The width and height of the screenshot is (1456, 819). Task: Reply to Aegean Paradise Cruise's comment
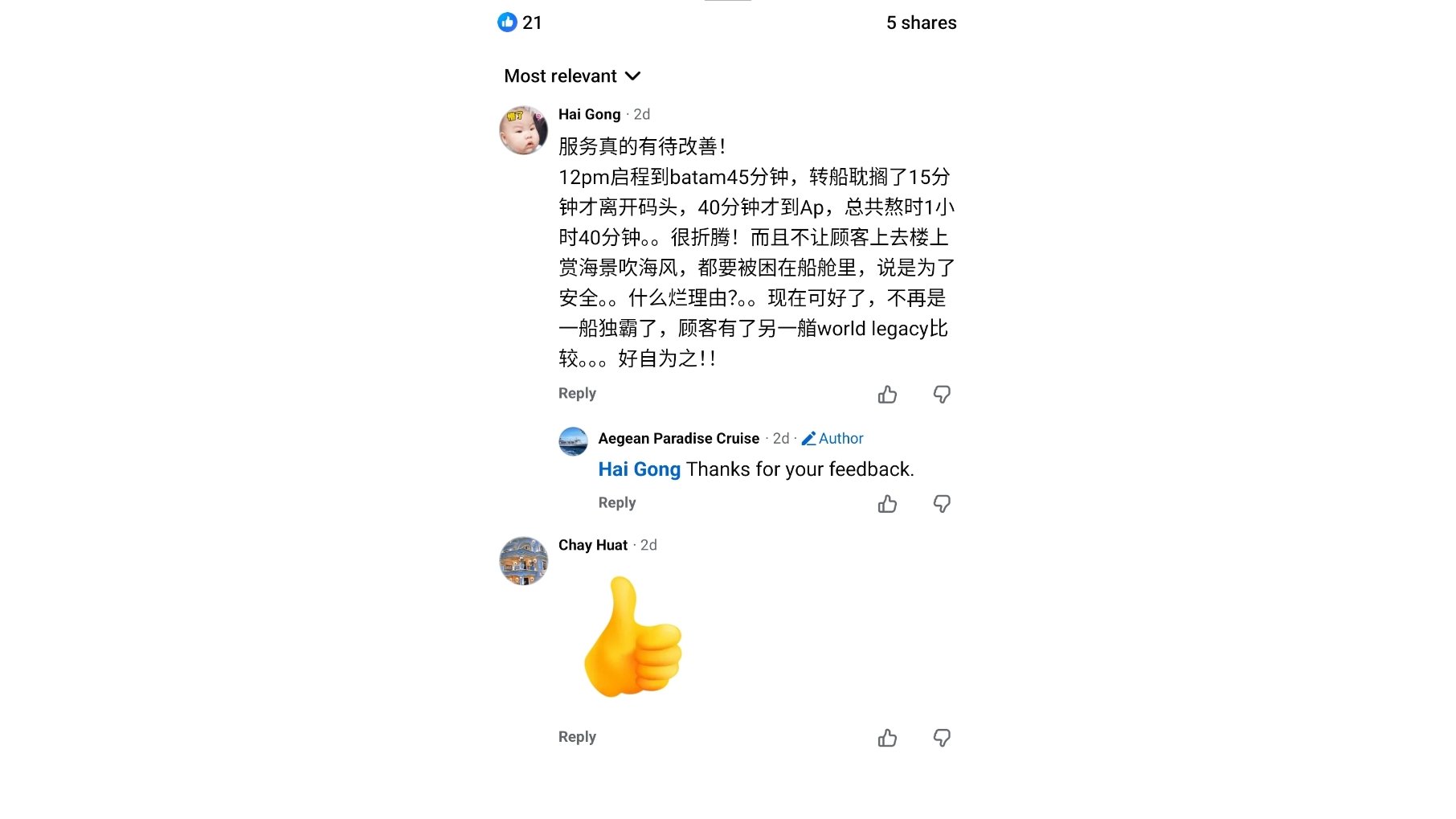(616, 502)
